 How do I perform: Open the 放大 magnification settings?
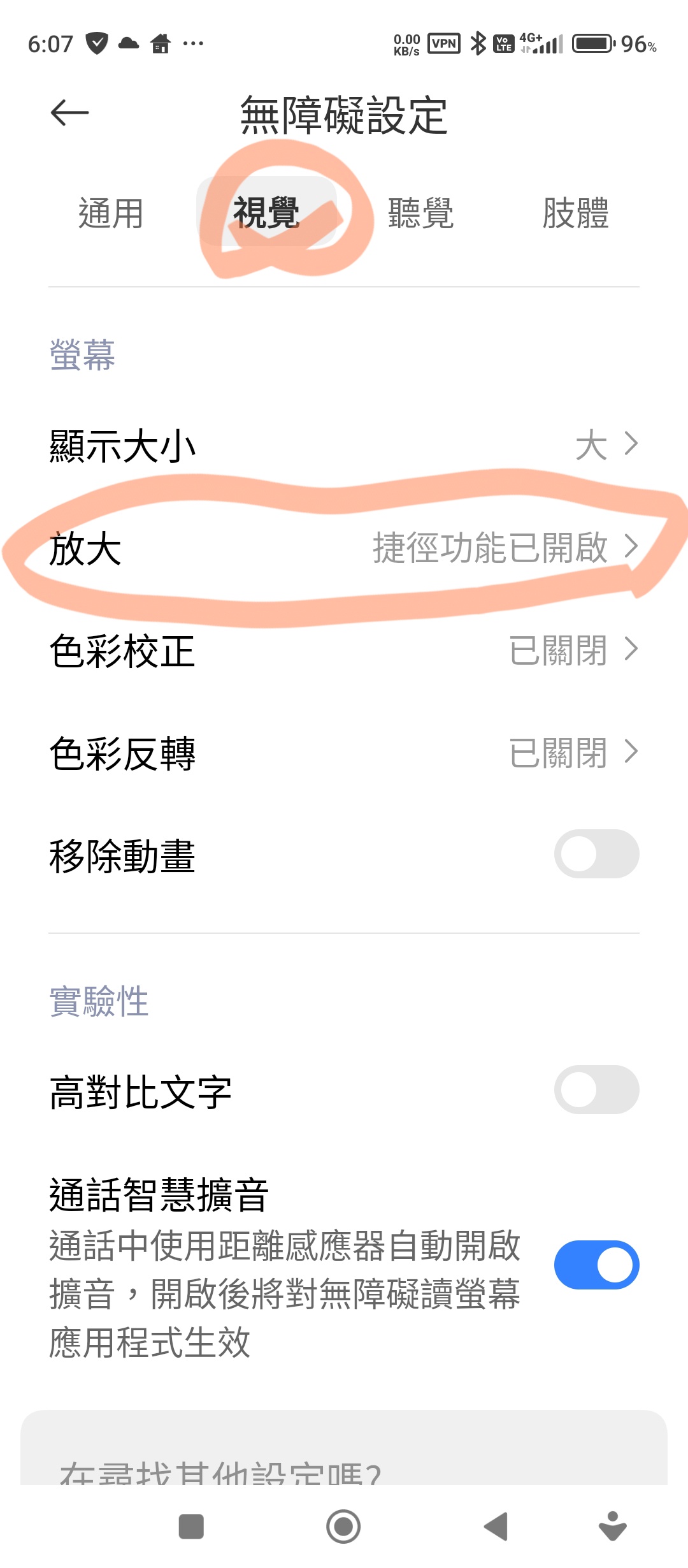[344, 548]
